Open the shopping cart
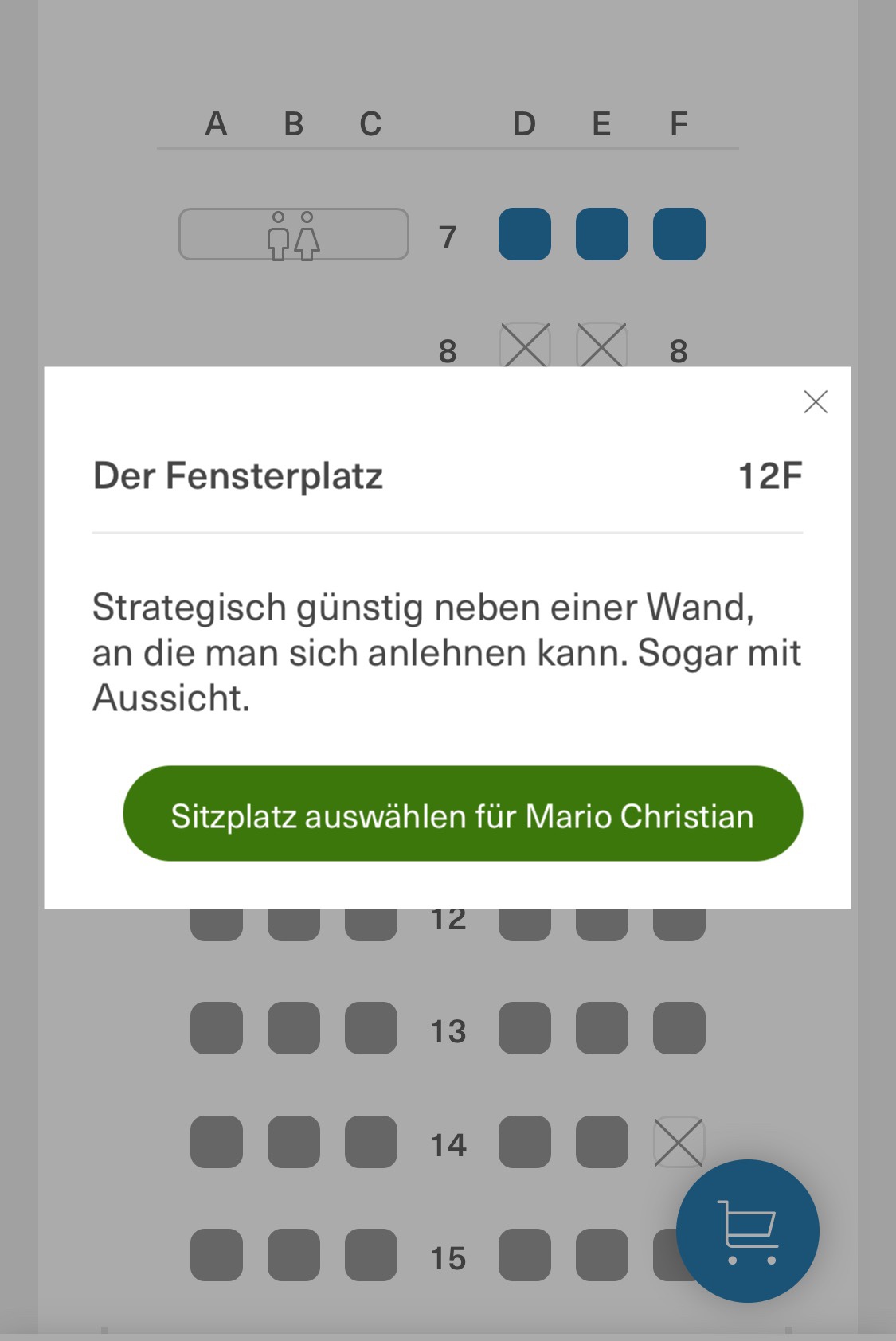The image size is (896, 1341). [x=747, y=1231]
